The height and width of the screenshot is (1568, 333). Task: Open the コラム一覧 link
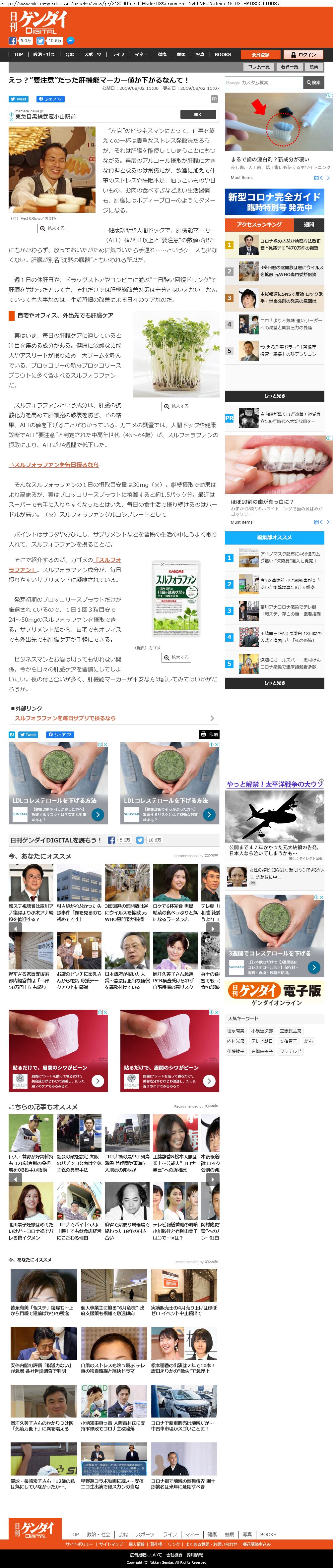(x=259, y=67)
